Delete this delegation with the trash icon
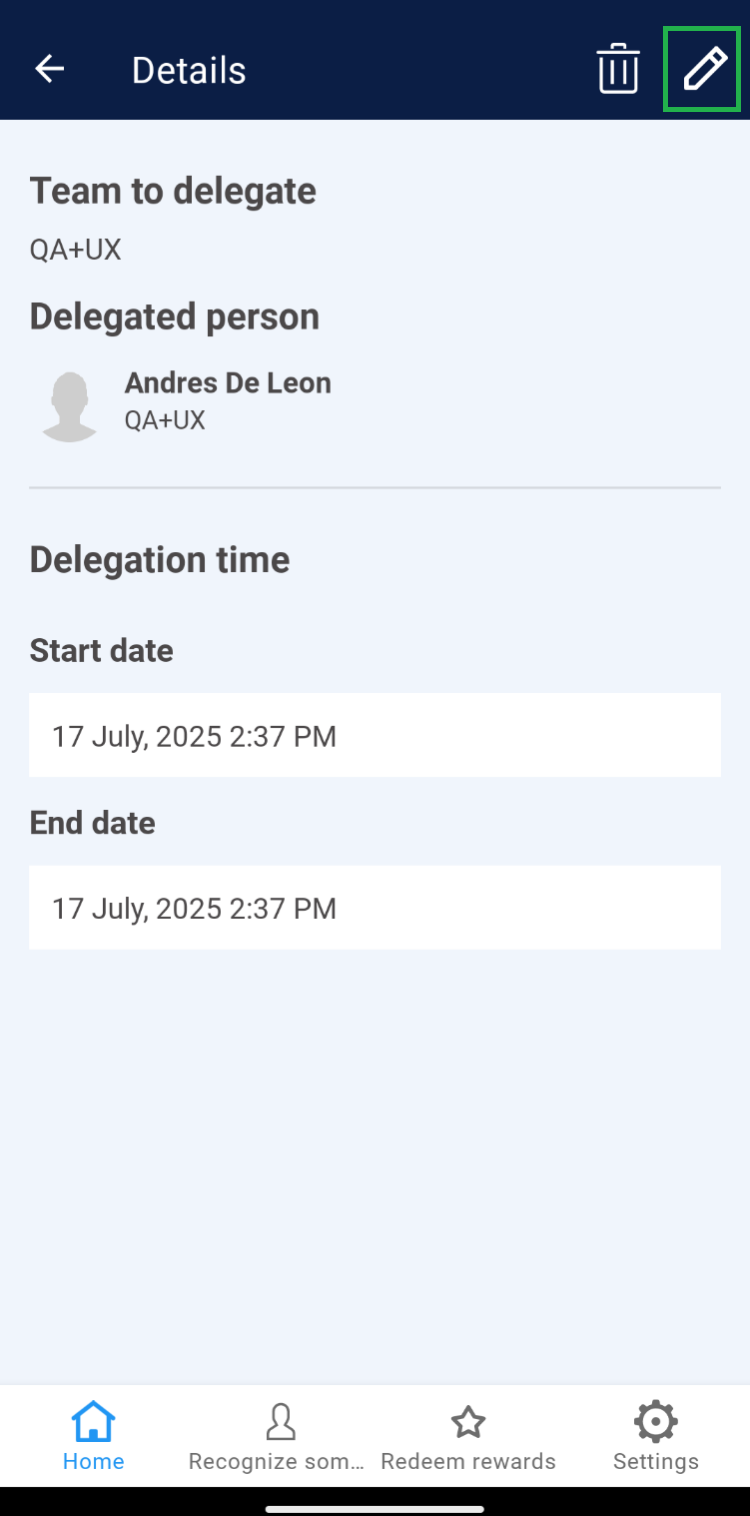This screenshot has height=1516, width=750. pos(618,69)
